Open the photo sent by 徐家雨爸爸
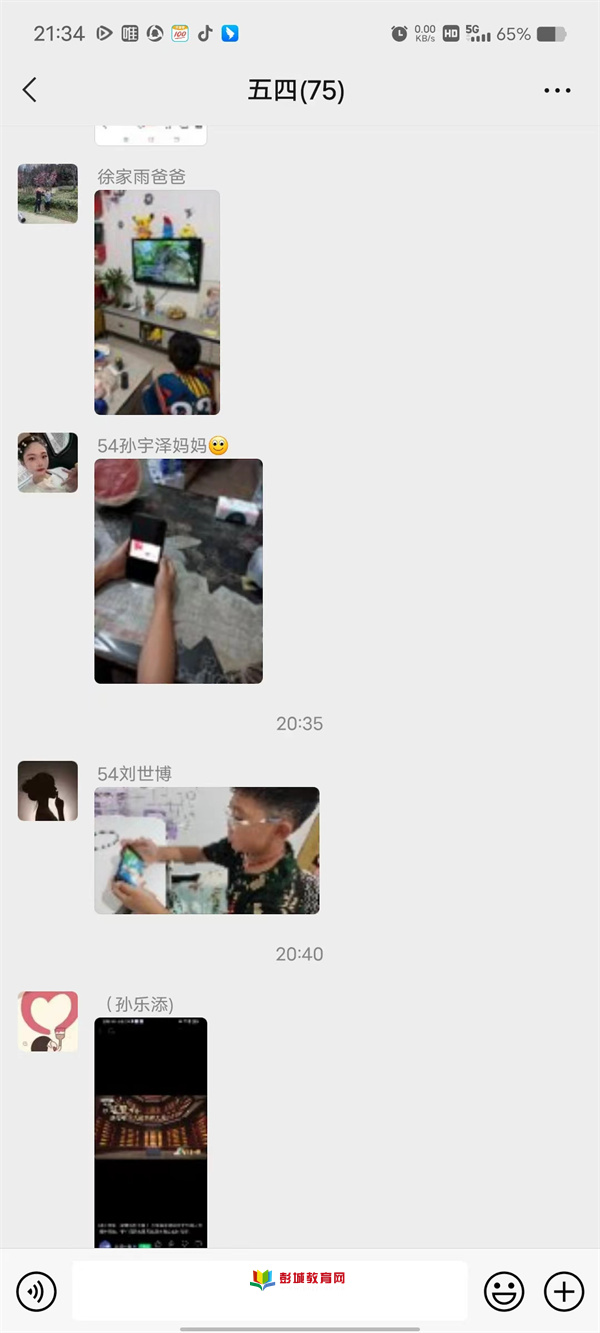Viewport: 600px width, 1333px height. [x=157, y=302]
